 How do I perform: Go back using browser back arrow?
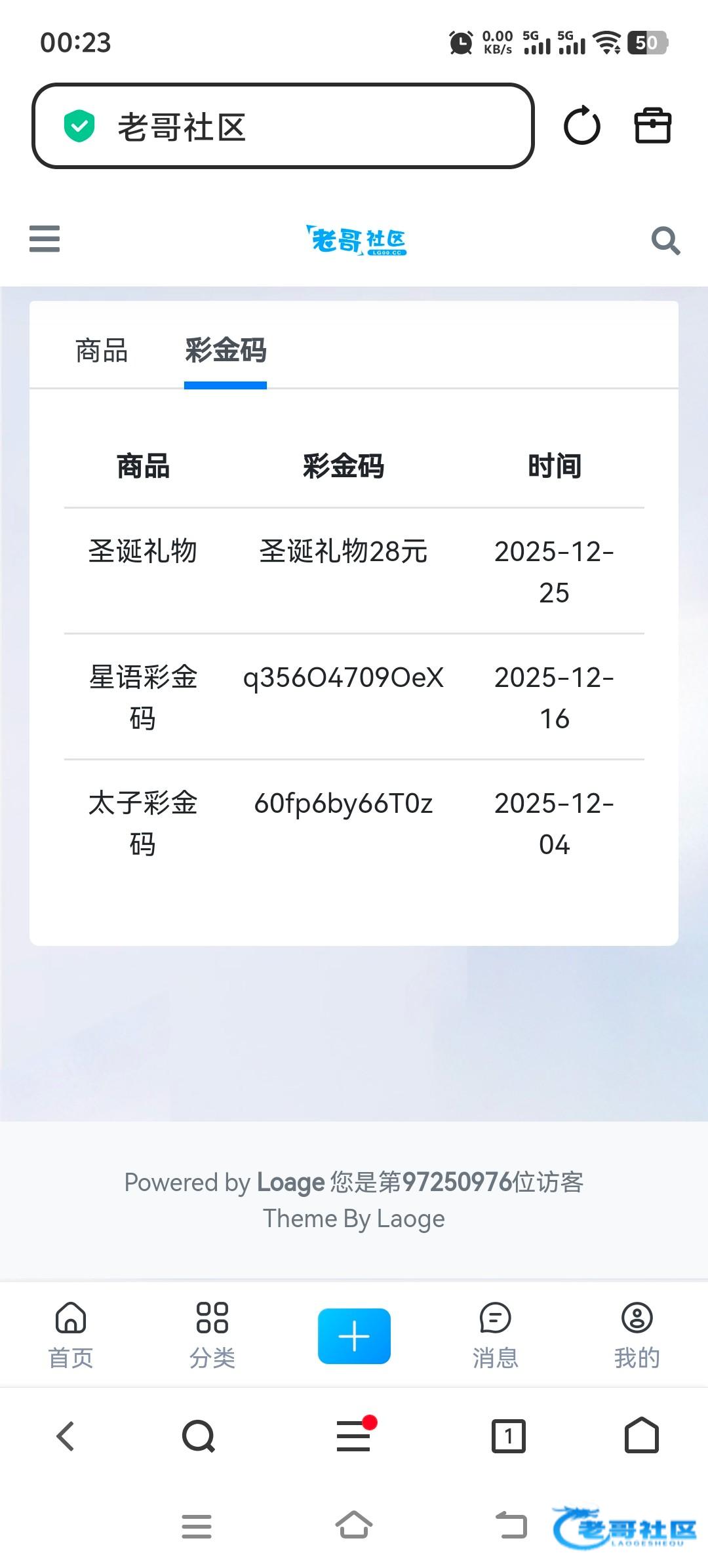coord(66,1436)
